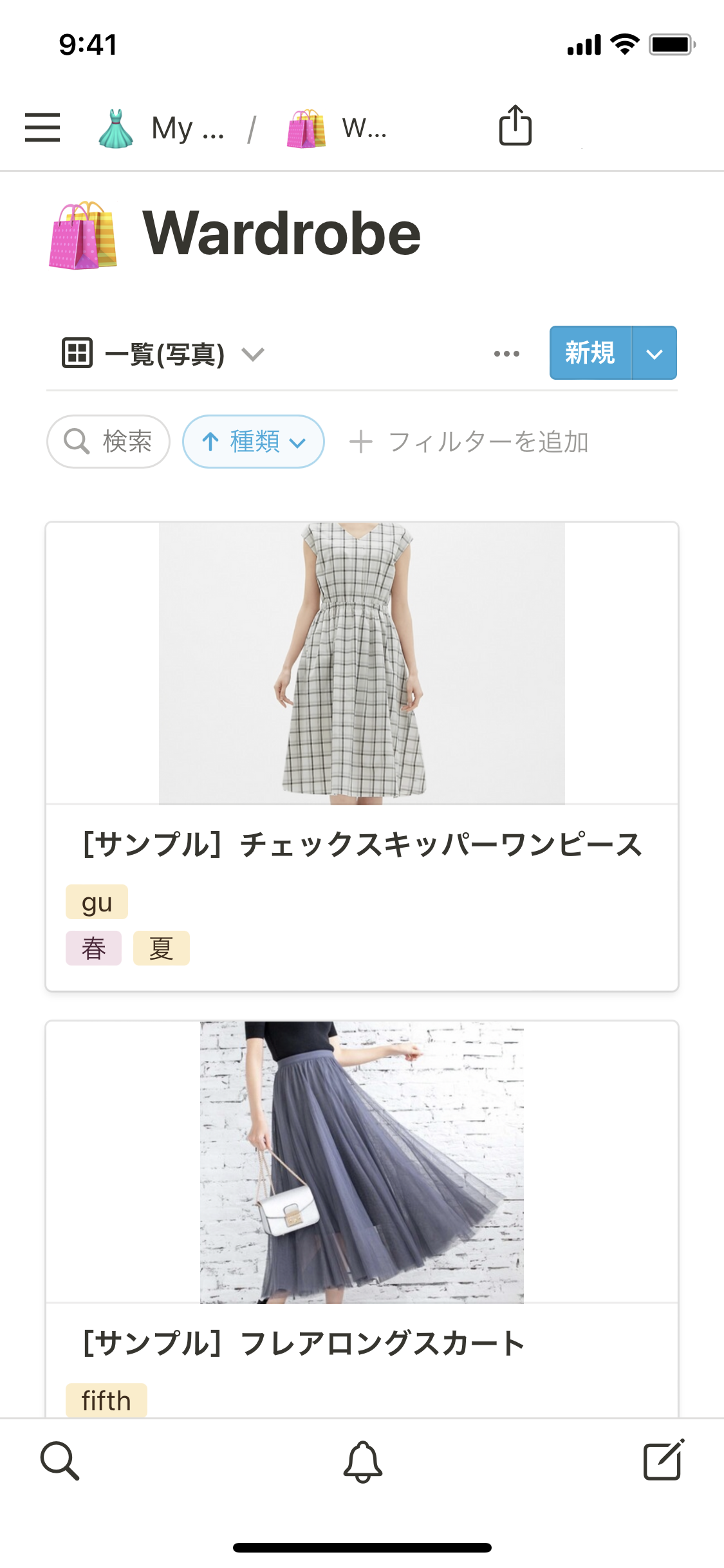Share this Wardrobe page

(x=515, y=126)
